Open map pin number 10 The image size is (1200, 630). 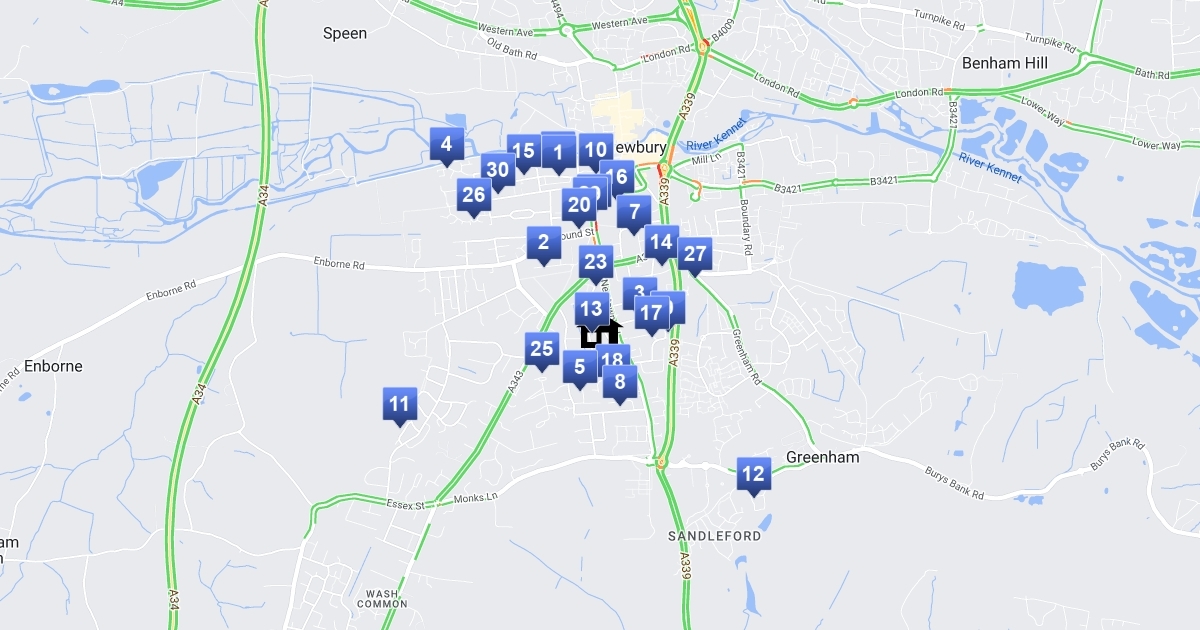click(x=596, y=150)
